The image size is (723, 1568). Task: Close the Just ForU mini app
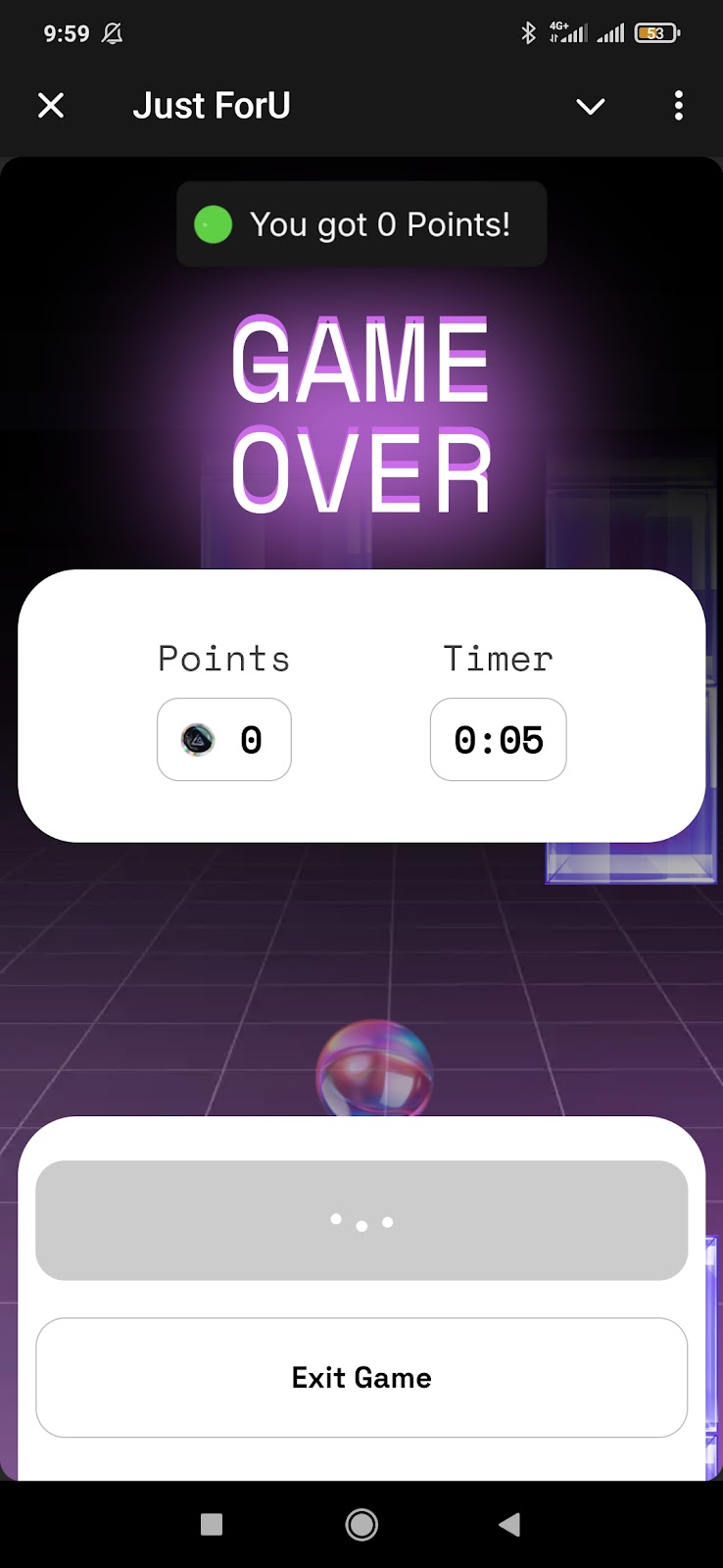coord(51,106)
